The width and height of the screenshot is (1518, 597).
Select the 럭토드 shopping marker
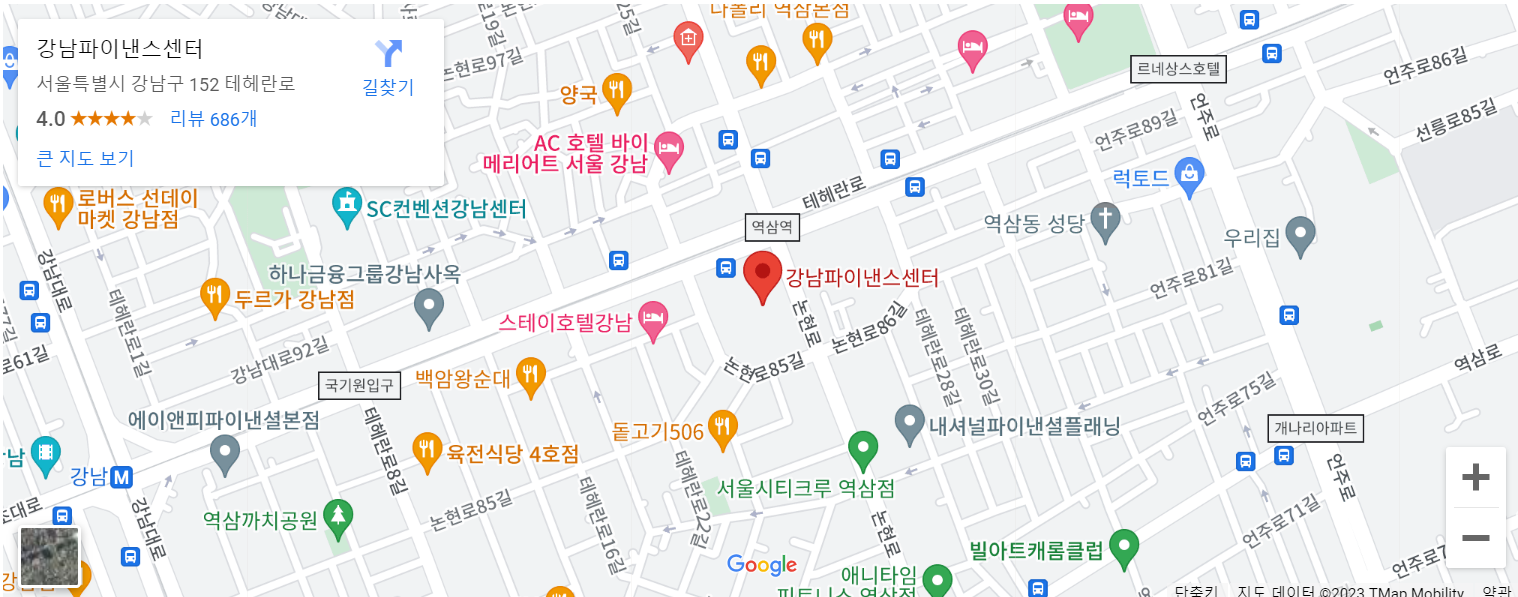click(1189, 175)
